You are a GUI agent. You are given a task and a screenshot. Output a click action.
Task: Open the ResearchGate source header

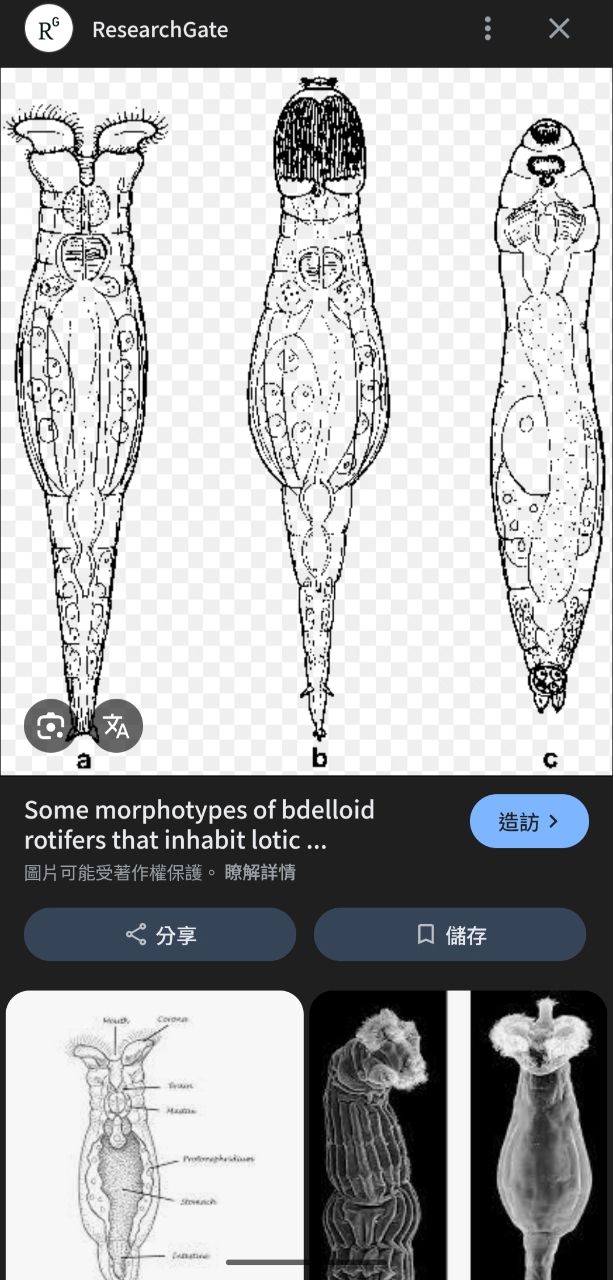pos(160,30)
